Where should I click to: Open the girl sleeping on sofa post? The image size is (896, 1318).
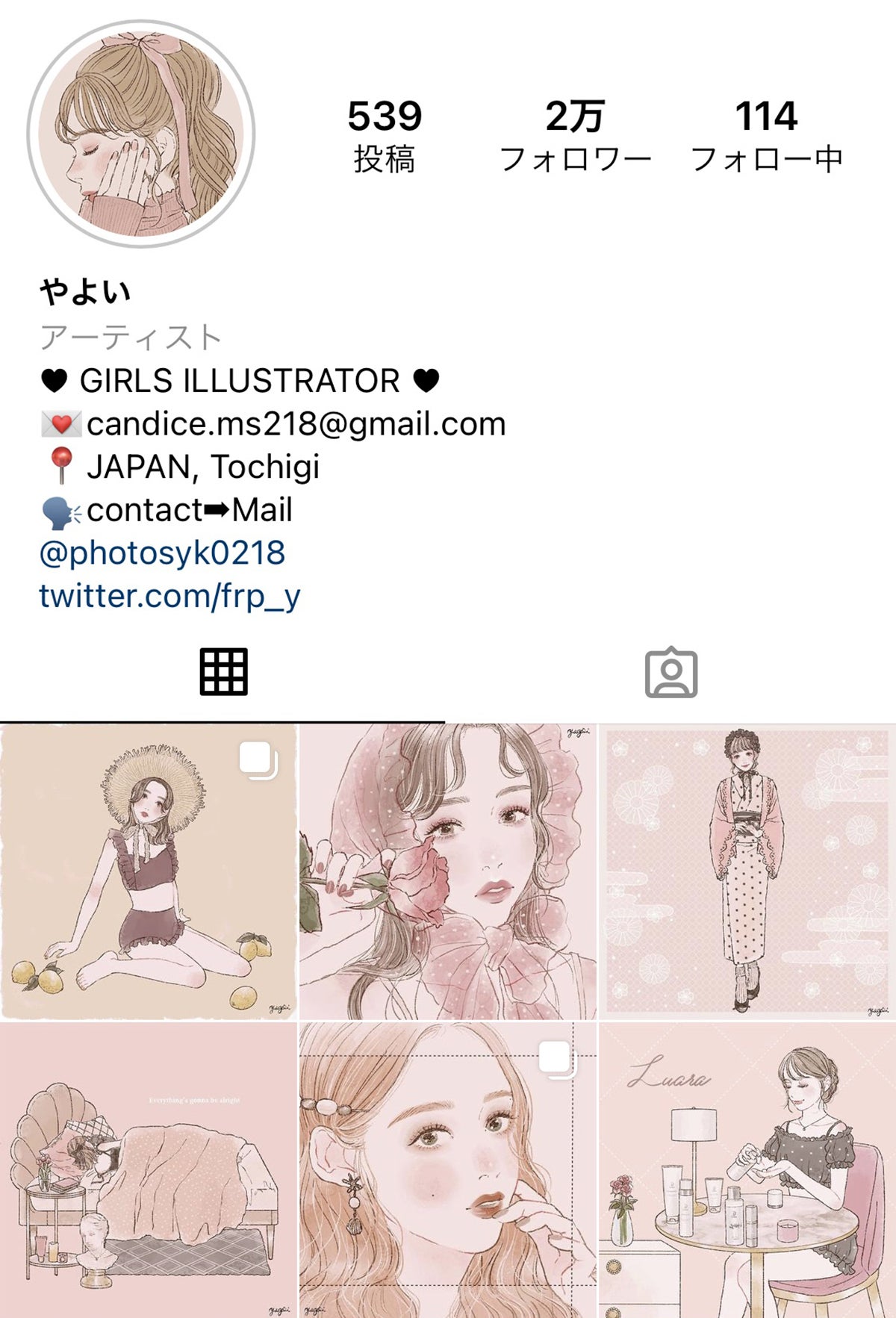(149, 1170)
